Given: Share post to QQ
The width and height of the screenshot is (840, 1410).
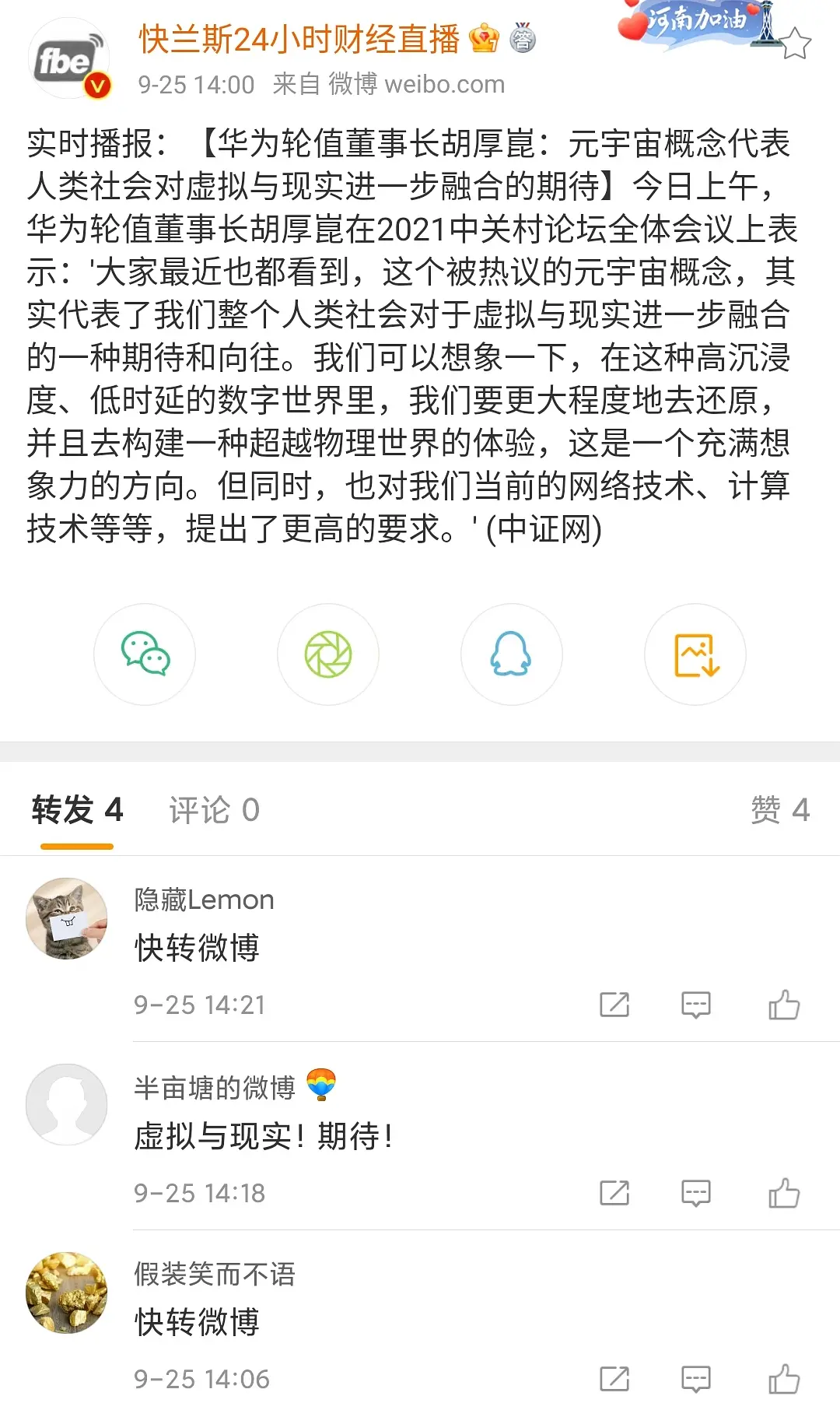Looking at the screenshot, I should click(x=511, y=654).
